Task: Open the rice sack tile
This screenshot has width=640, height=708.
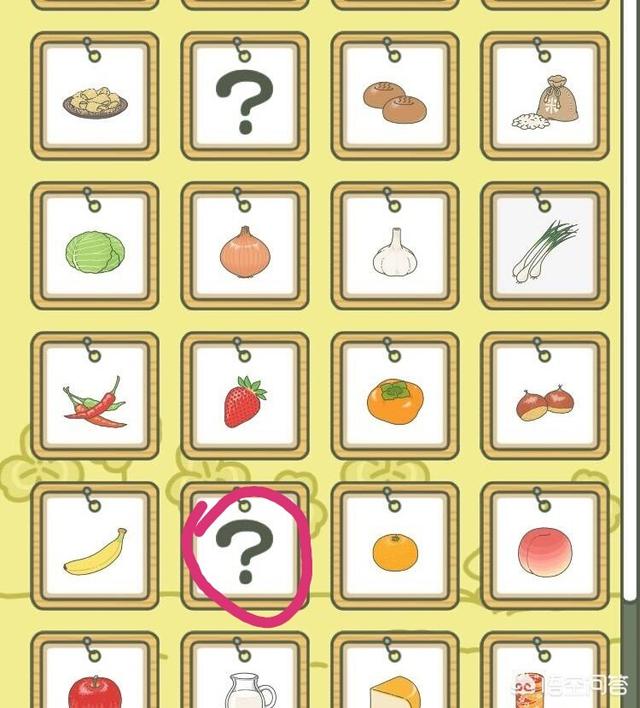Action: click(545, 100)
